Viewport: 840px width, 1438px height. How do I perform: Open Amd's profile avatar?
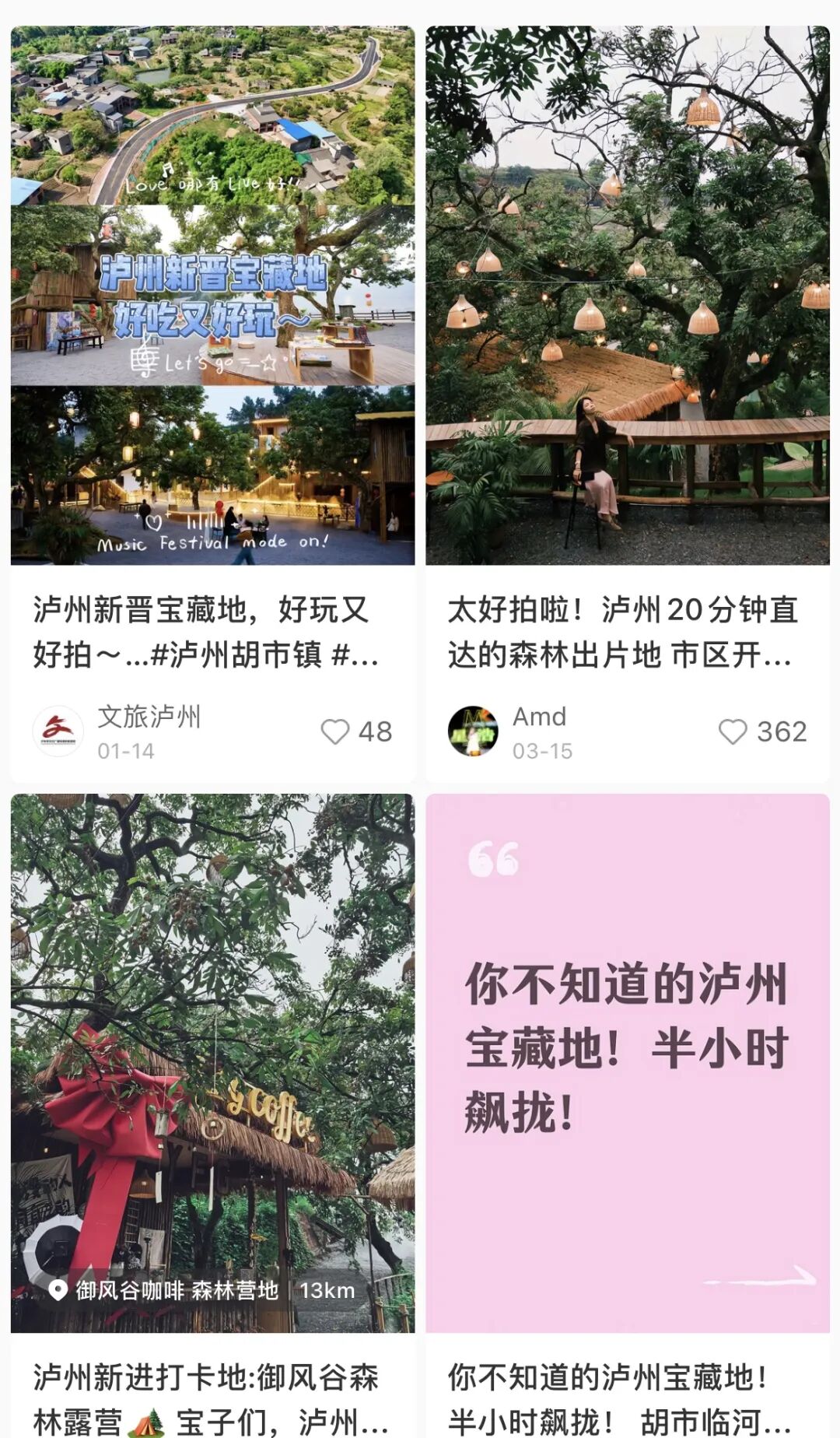[x=473, y=731]
